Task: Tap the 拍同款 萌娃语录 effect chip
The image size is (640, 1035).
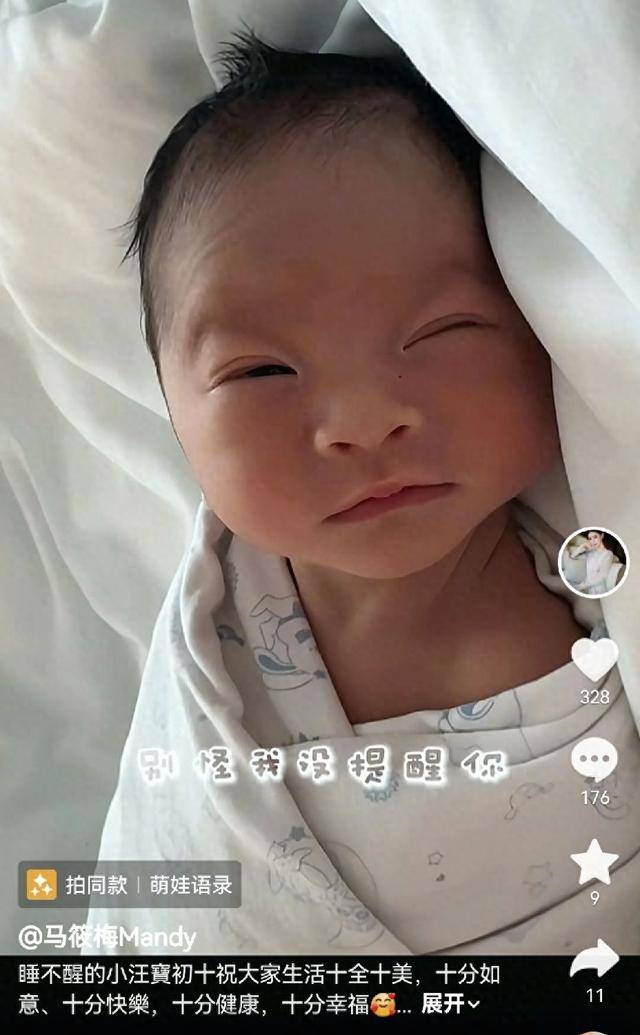Action: point(130,884)
